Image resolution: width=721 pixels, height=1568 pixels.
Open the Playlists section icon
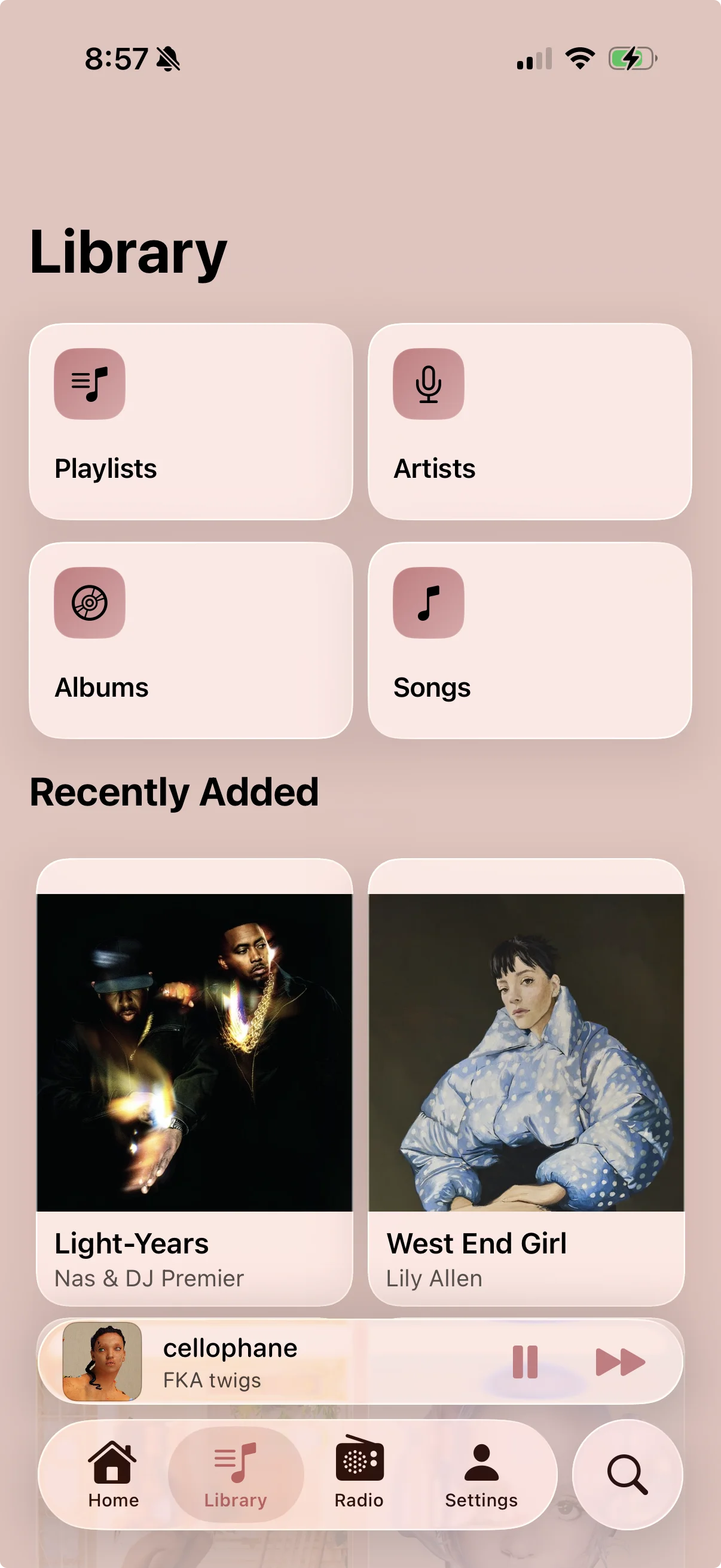point(89,383)
